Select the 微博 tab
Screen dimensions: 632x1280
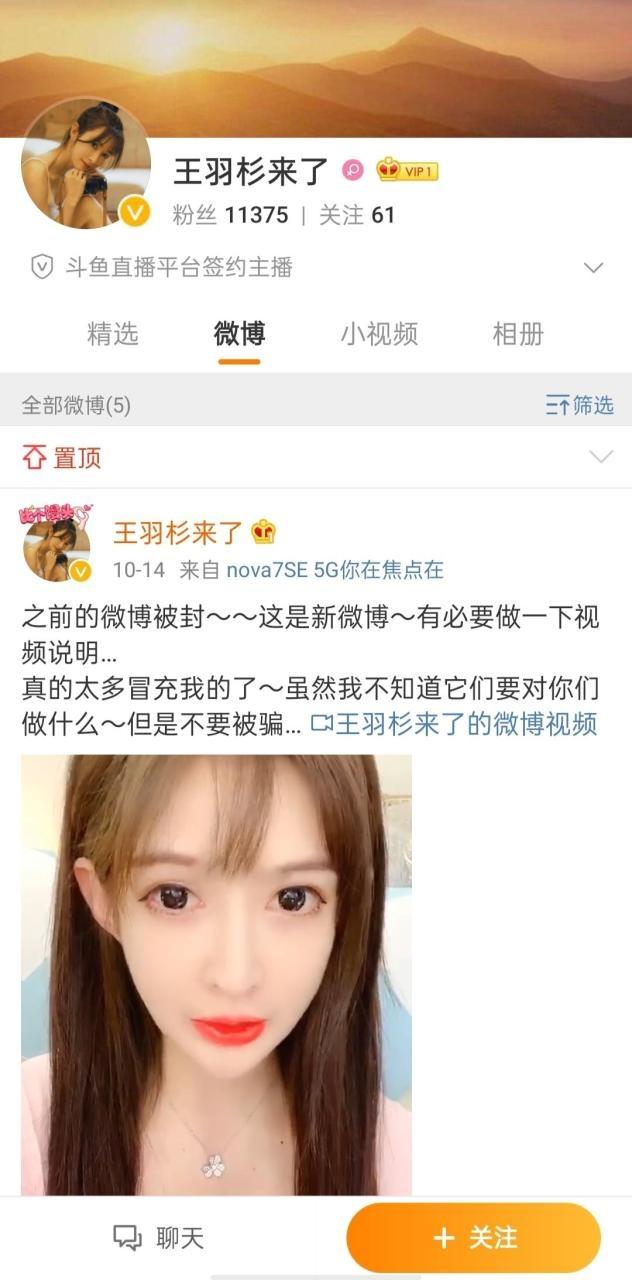[239, 334]
